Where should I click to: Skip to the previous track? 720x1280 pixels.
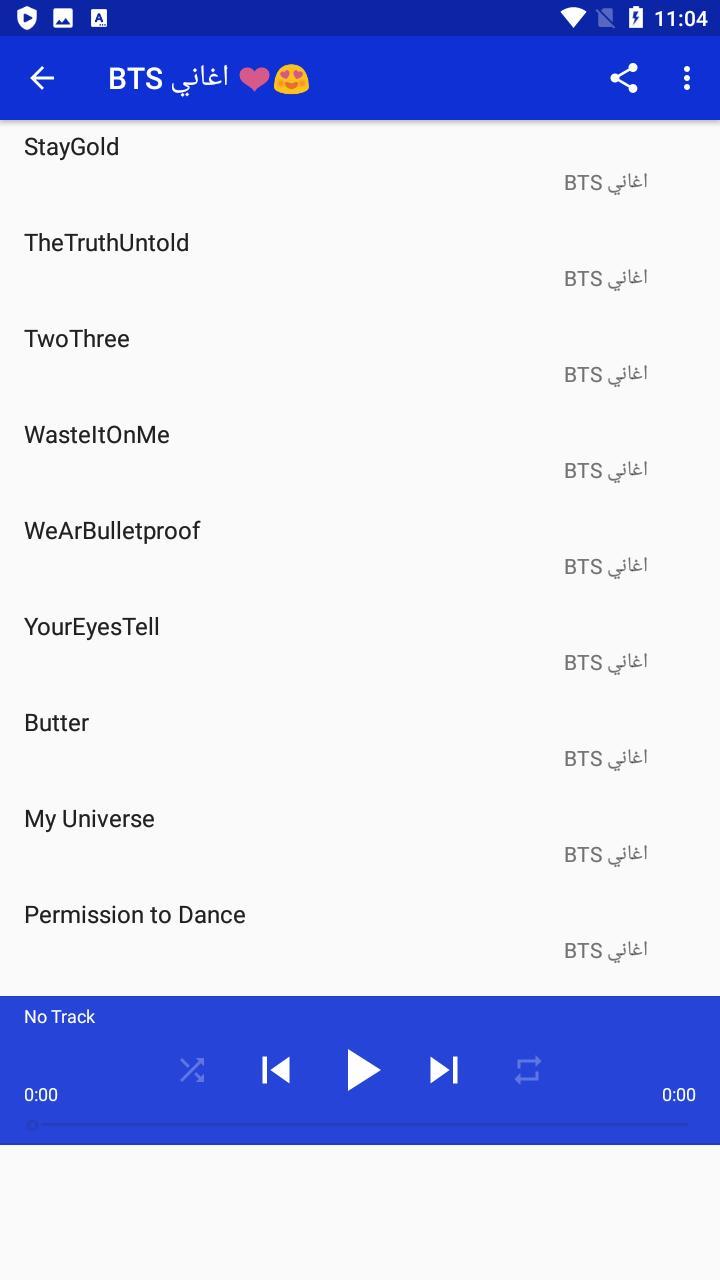coord(276,1070)
